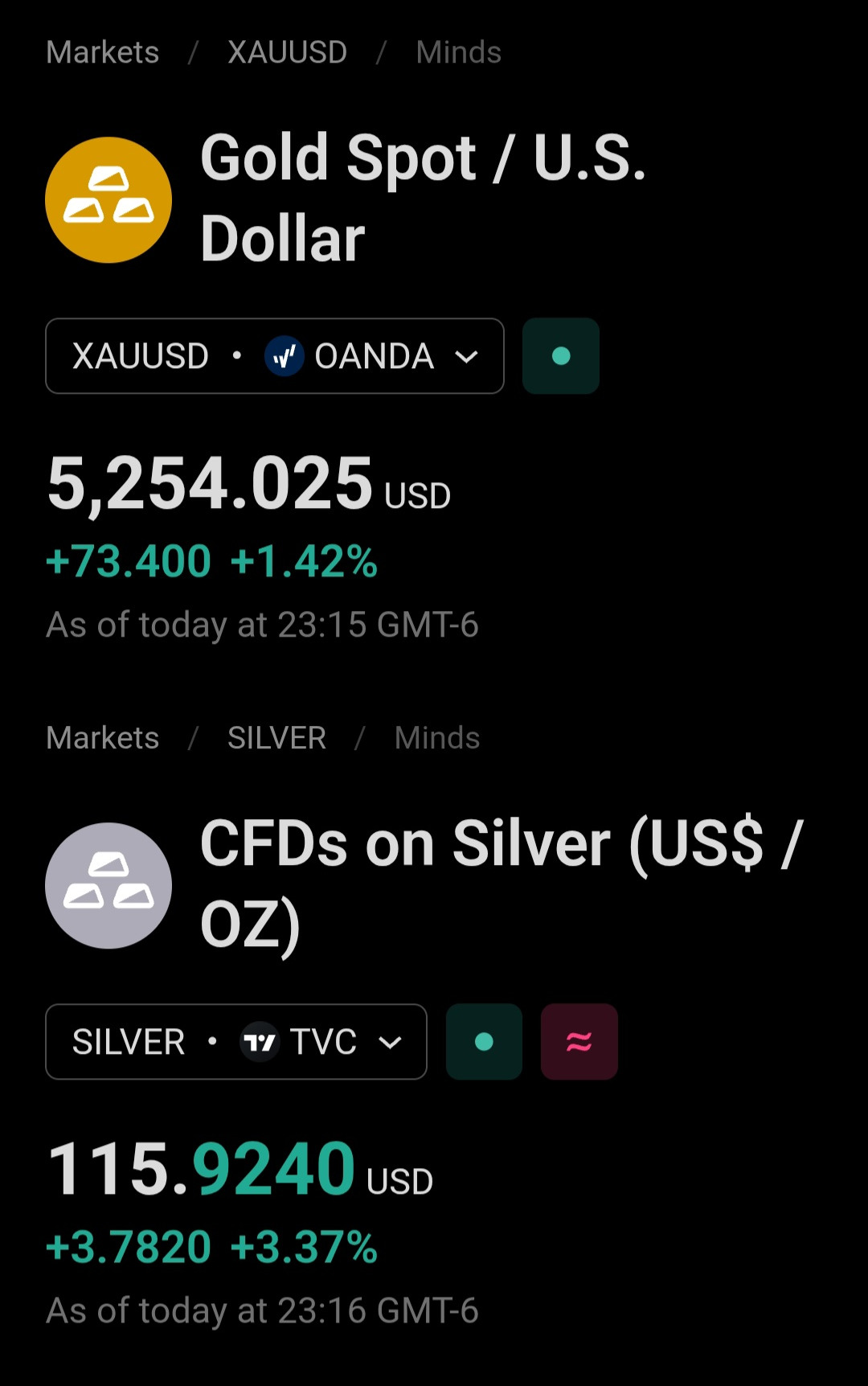Open the pink derived-data icon near TVC
Screen dimensions: 868x1386
point(579,1042)
